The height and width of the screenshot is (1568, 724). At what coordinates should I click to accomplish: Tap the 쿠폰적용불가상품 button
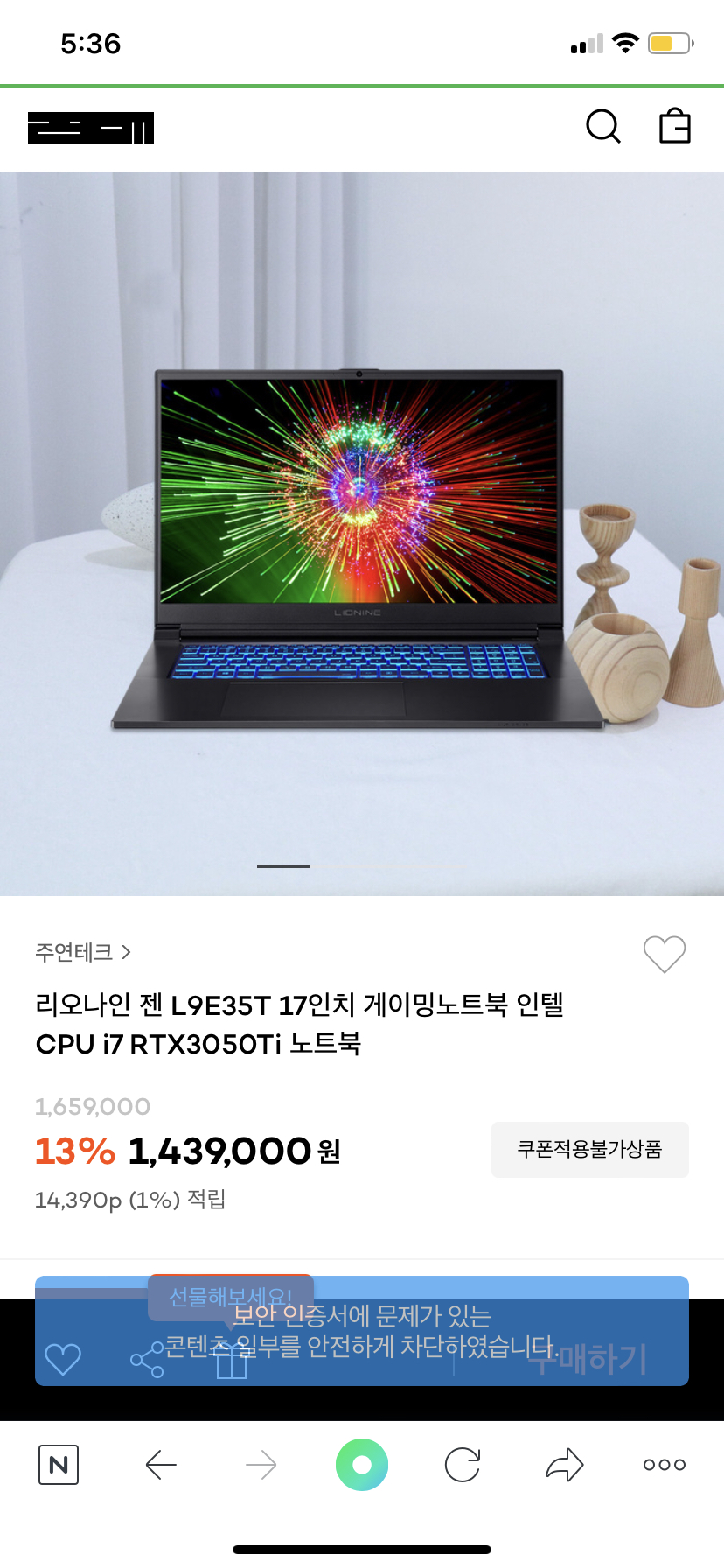coord(589,1149)
